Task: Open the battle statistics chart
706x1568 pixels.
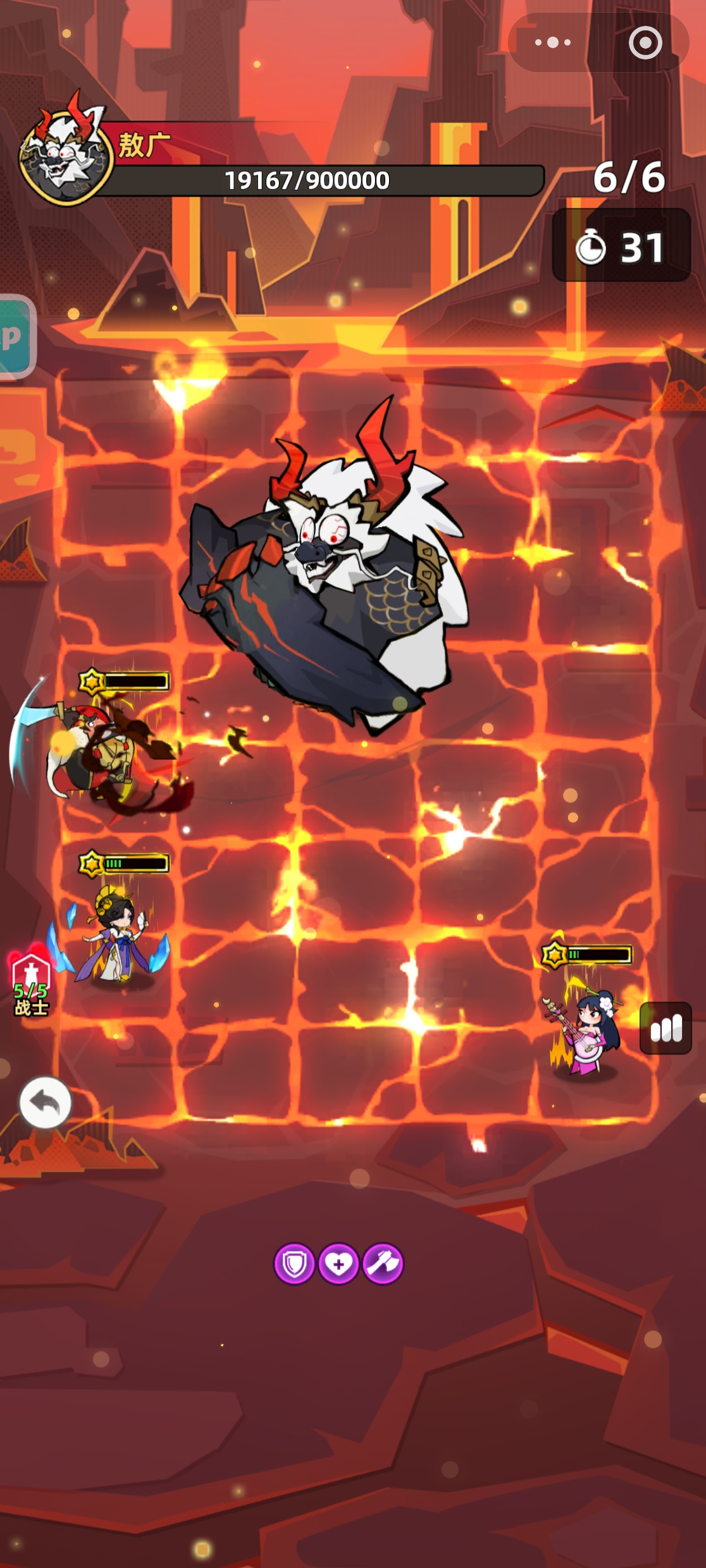Action: click(666, 1028)
